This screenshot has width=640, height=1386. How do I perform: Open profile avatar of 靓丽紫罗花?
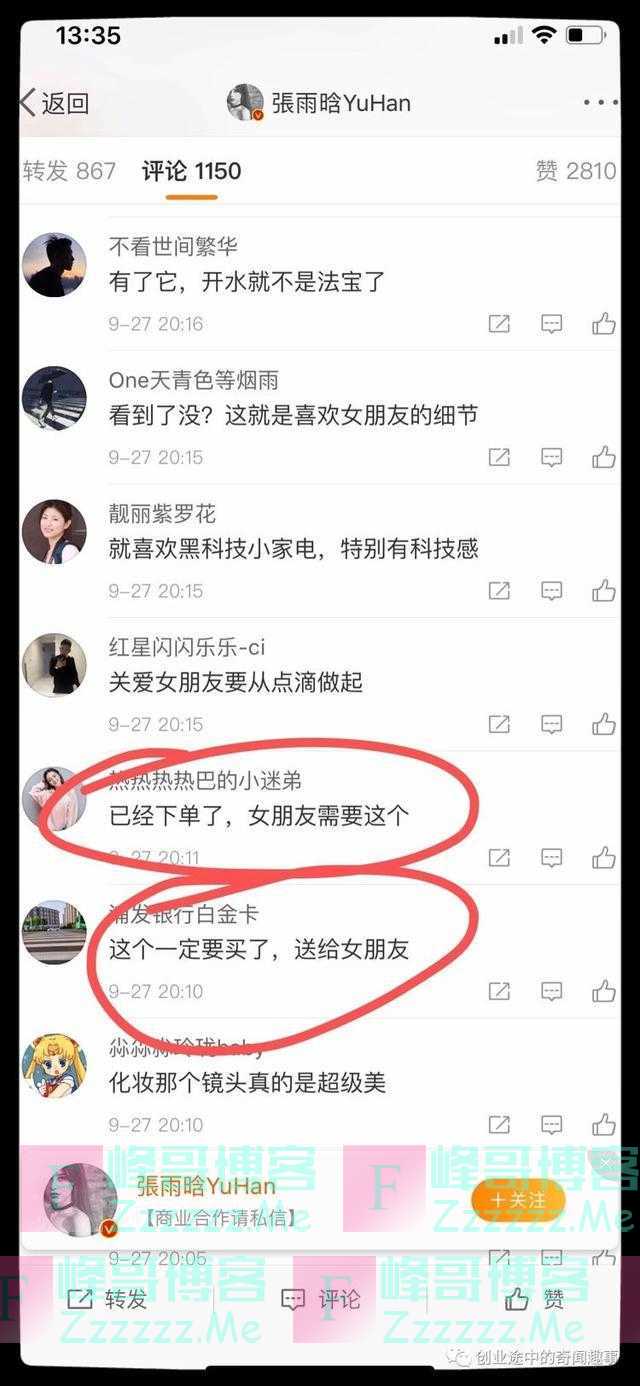[x=54, y=532]
